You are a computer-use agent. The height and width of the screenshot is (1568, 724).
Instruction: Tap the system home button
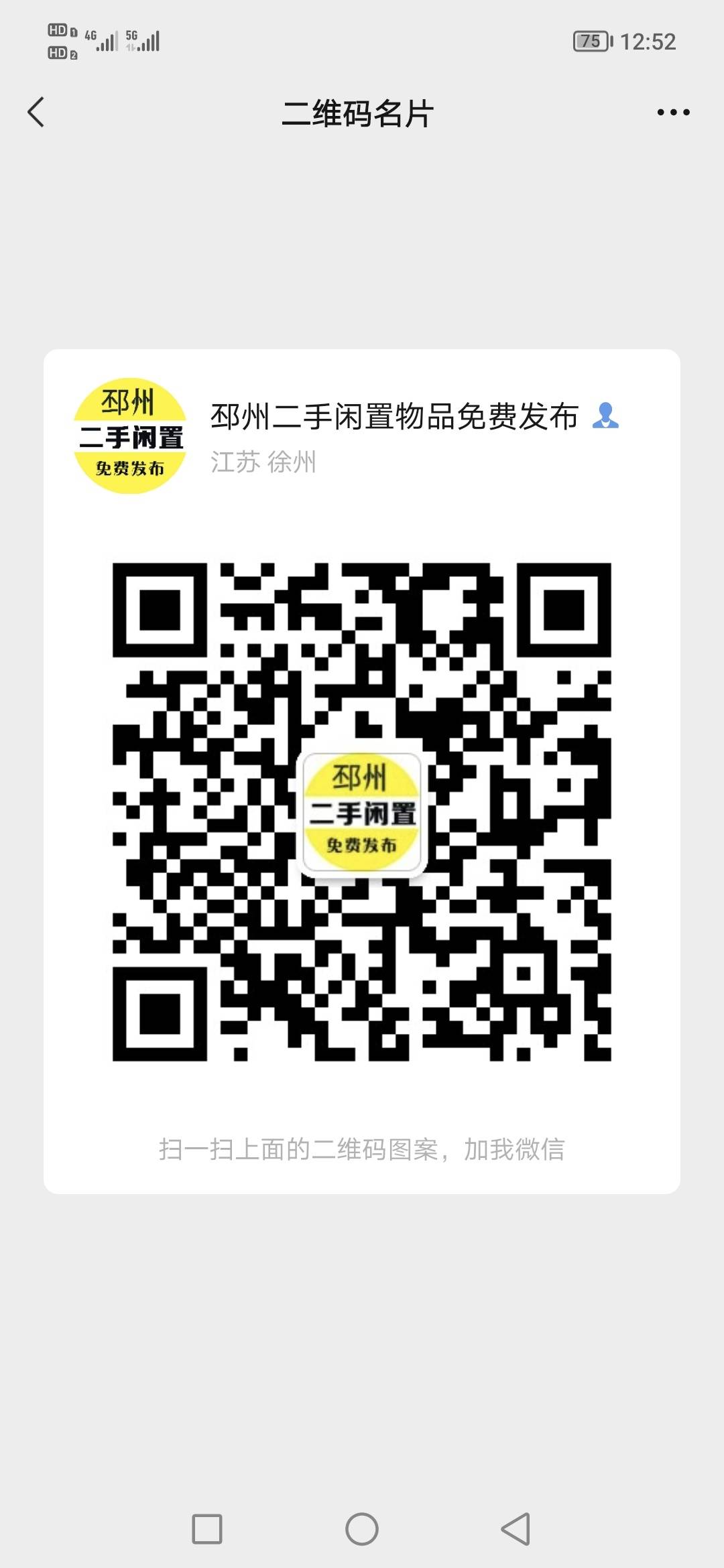point(362,1529)
